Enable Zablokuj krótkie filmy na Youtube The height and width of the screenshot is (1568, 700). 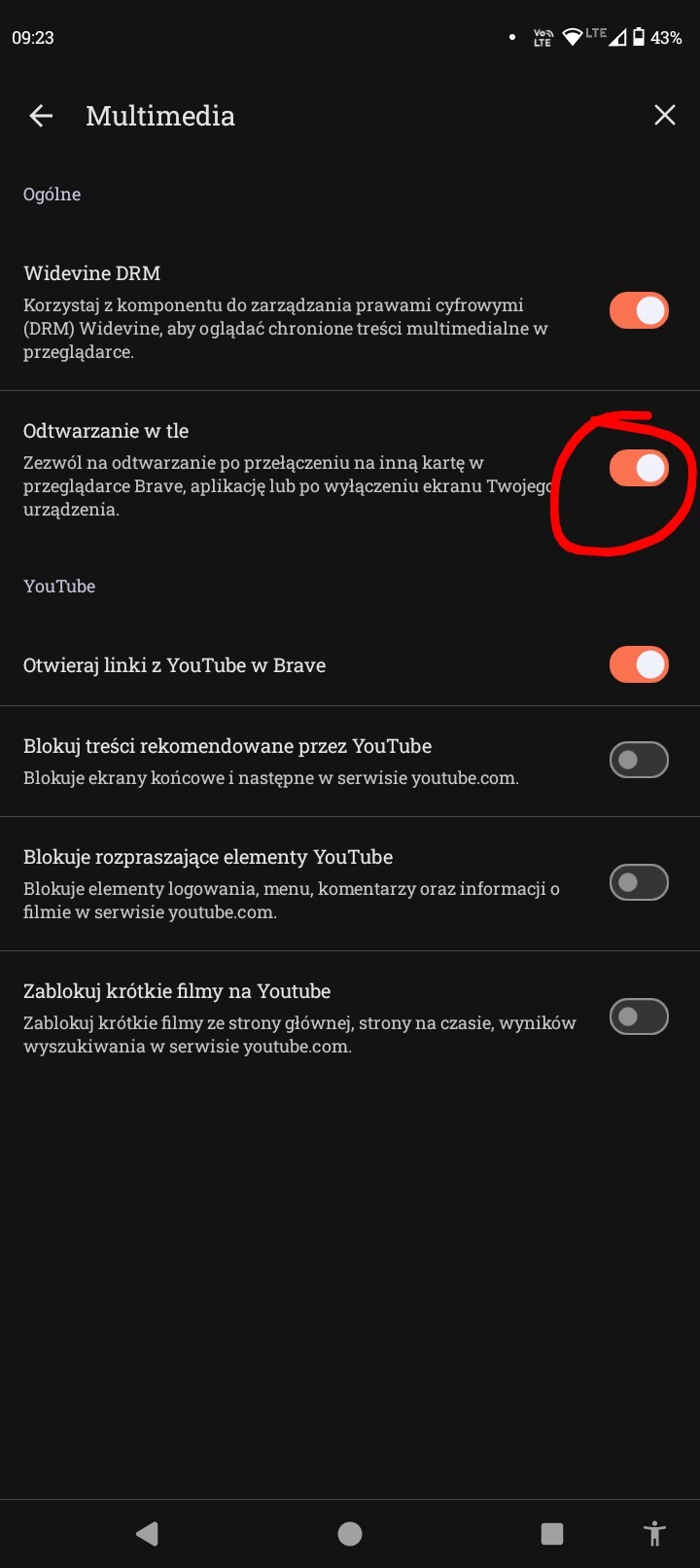tap(639, 1016)
